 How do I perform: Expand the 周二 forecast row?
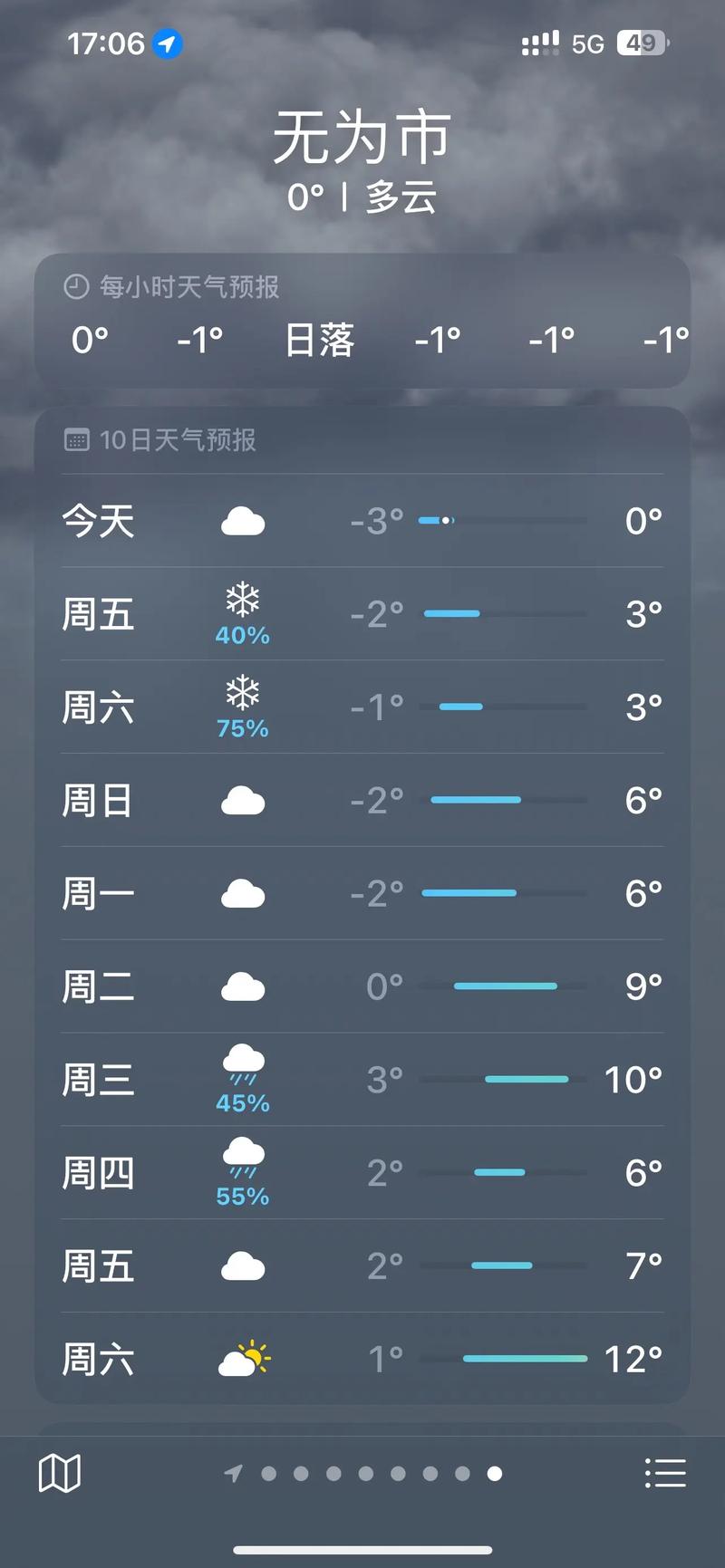[x=362, y=986]
